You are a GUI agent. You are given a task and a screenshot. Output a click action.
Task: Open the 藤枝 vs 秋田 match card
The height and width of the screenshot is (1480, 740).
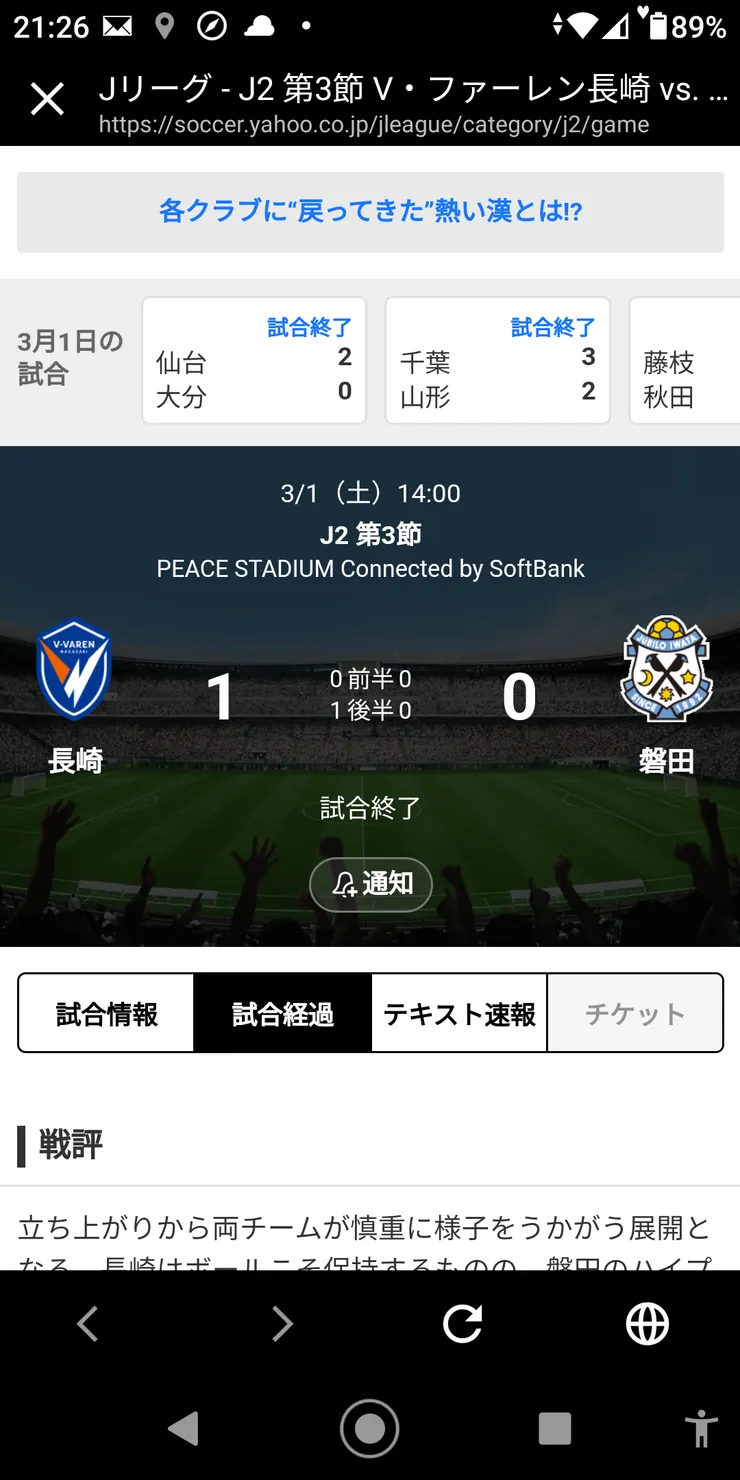[x=690, y=360]
